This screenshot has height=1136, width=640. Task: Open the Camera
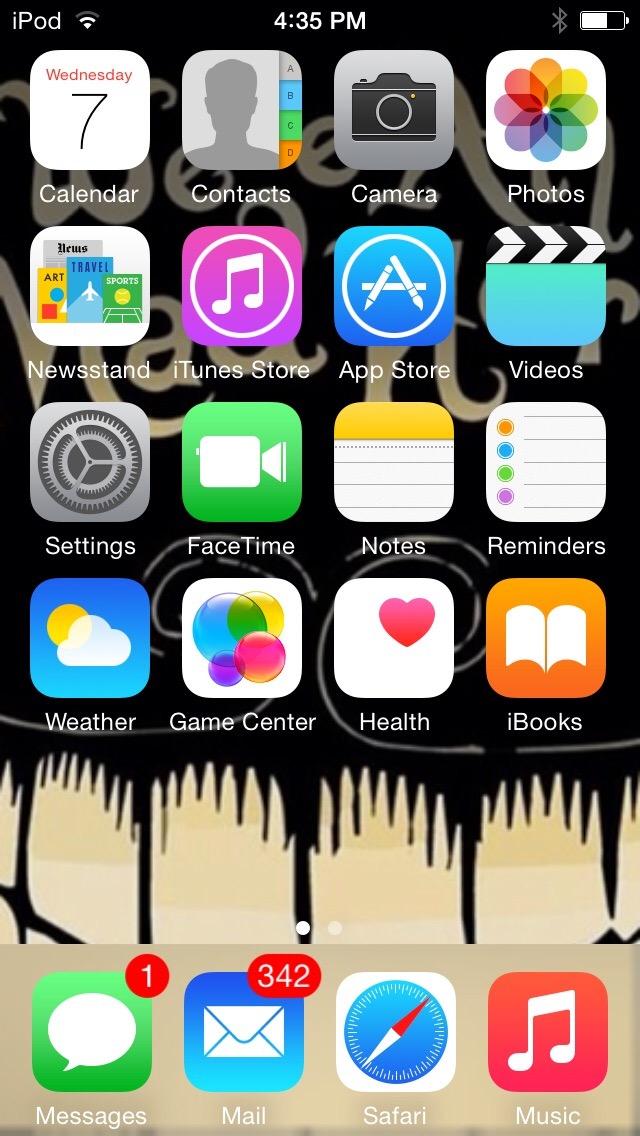pyautogui.click(x=394, y=110)
